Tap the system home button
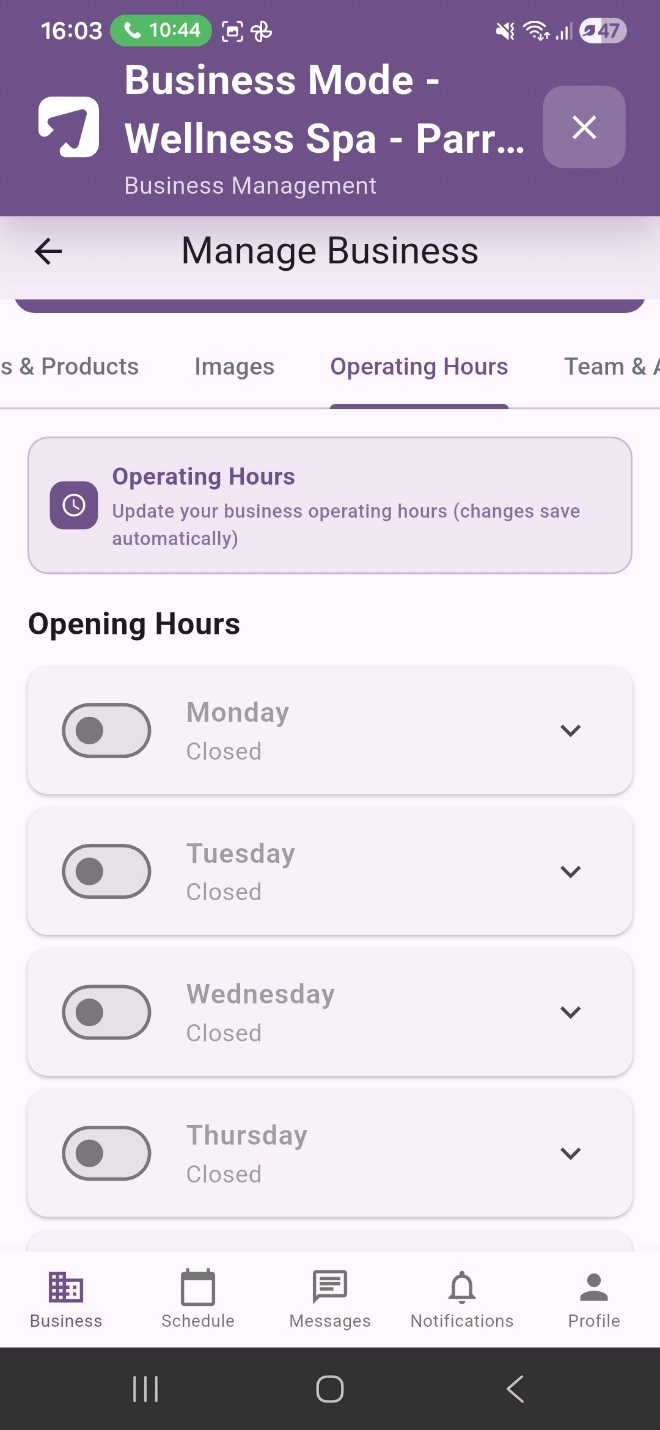660x1430 pixels. click(x=330, y=1389)
